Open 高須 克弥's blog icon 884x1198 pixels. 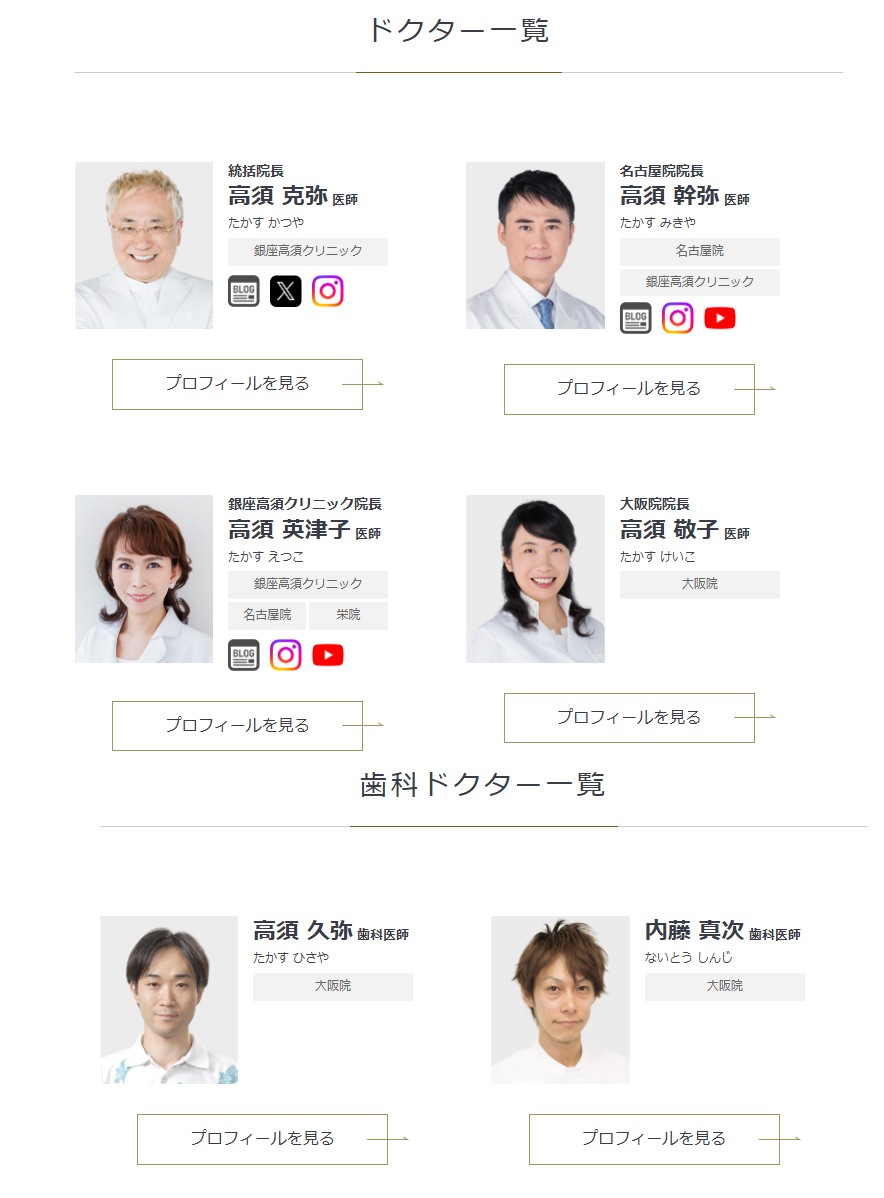pos(243,291)
